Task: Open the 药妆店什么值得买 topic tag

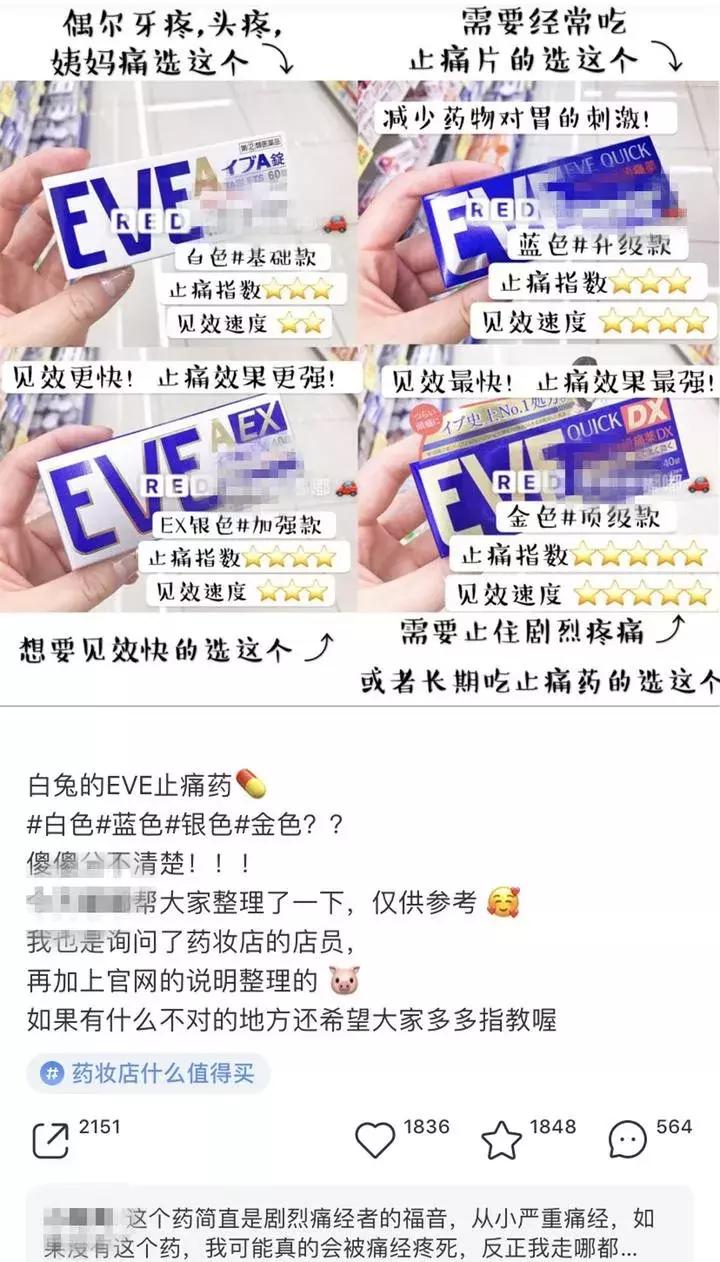Action: (149, 1074)
